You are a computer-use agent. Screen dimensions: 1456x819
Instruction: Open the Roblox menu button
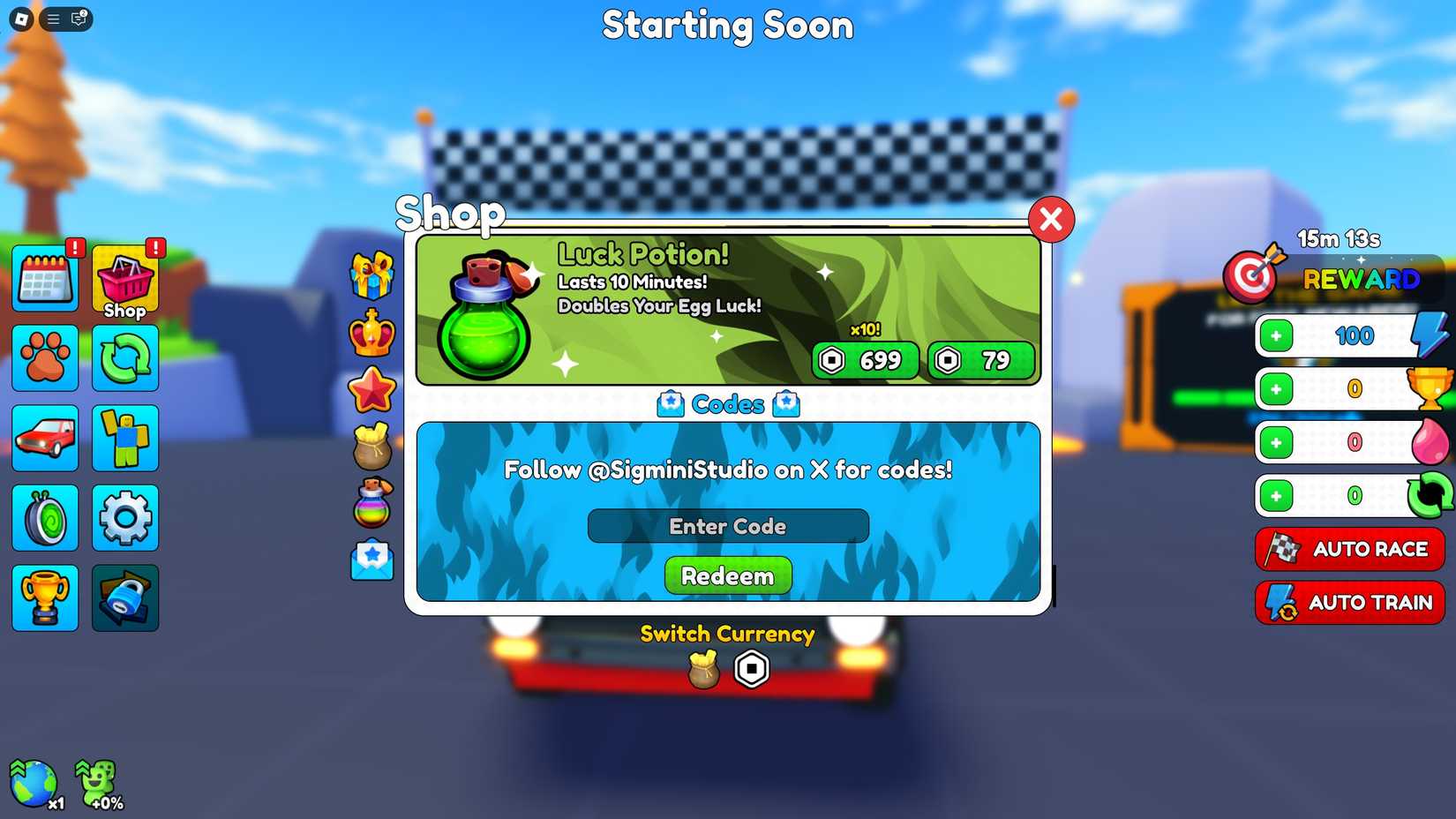[x=21, y=19]
